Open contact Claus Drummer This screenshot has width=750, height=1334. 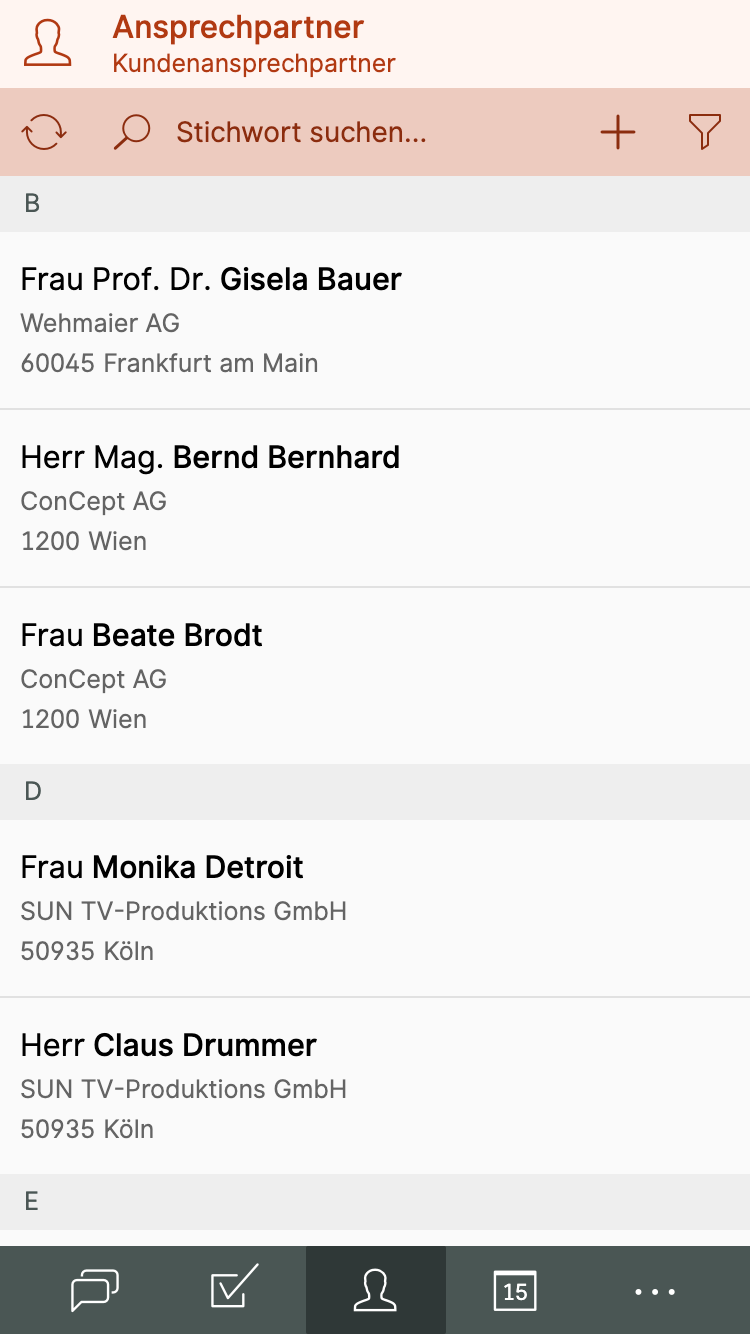[375, 1086]
